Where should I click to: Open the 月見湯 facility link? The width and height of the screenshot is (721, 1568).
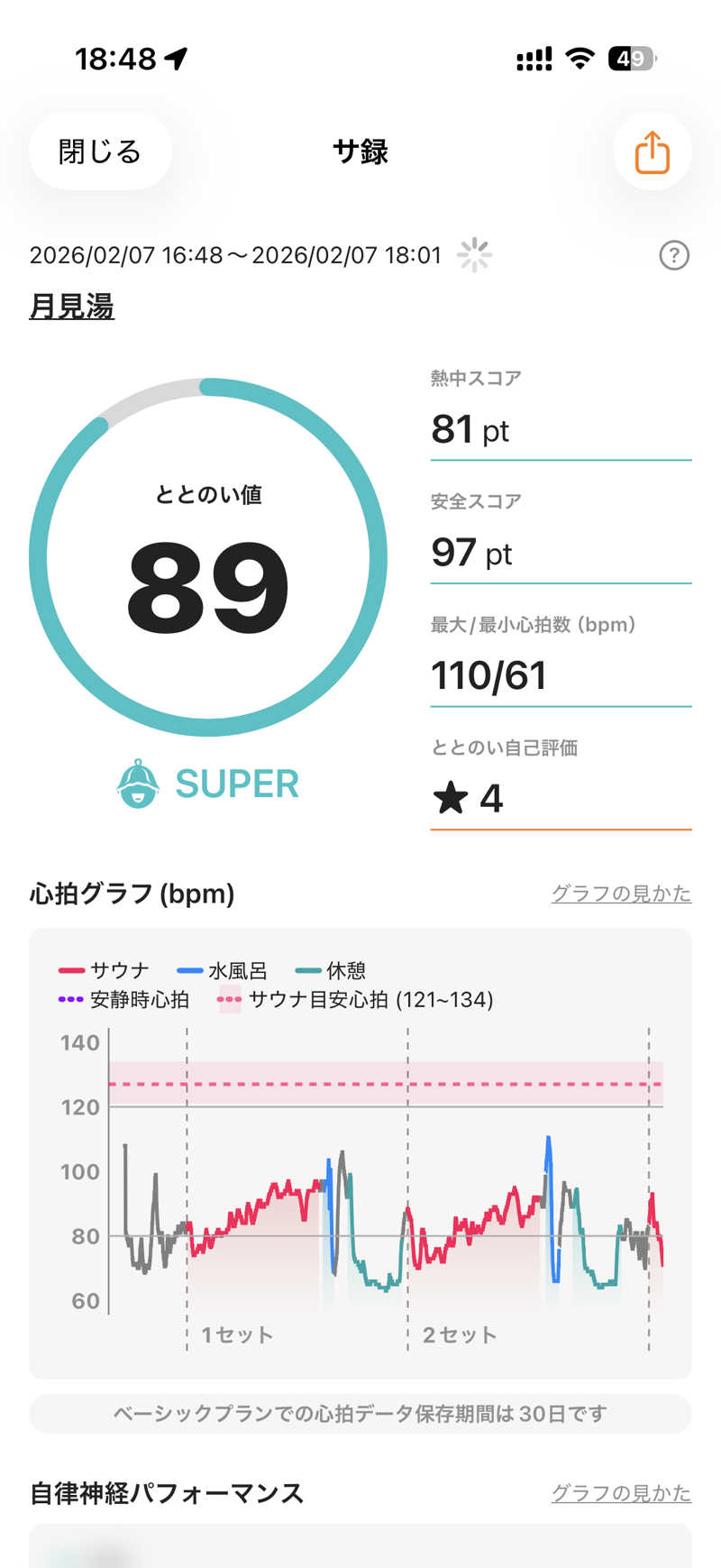tap(72, 307)
